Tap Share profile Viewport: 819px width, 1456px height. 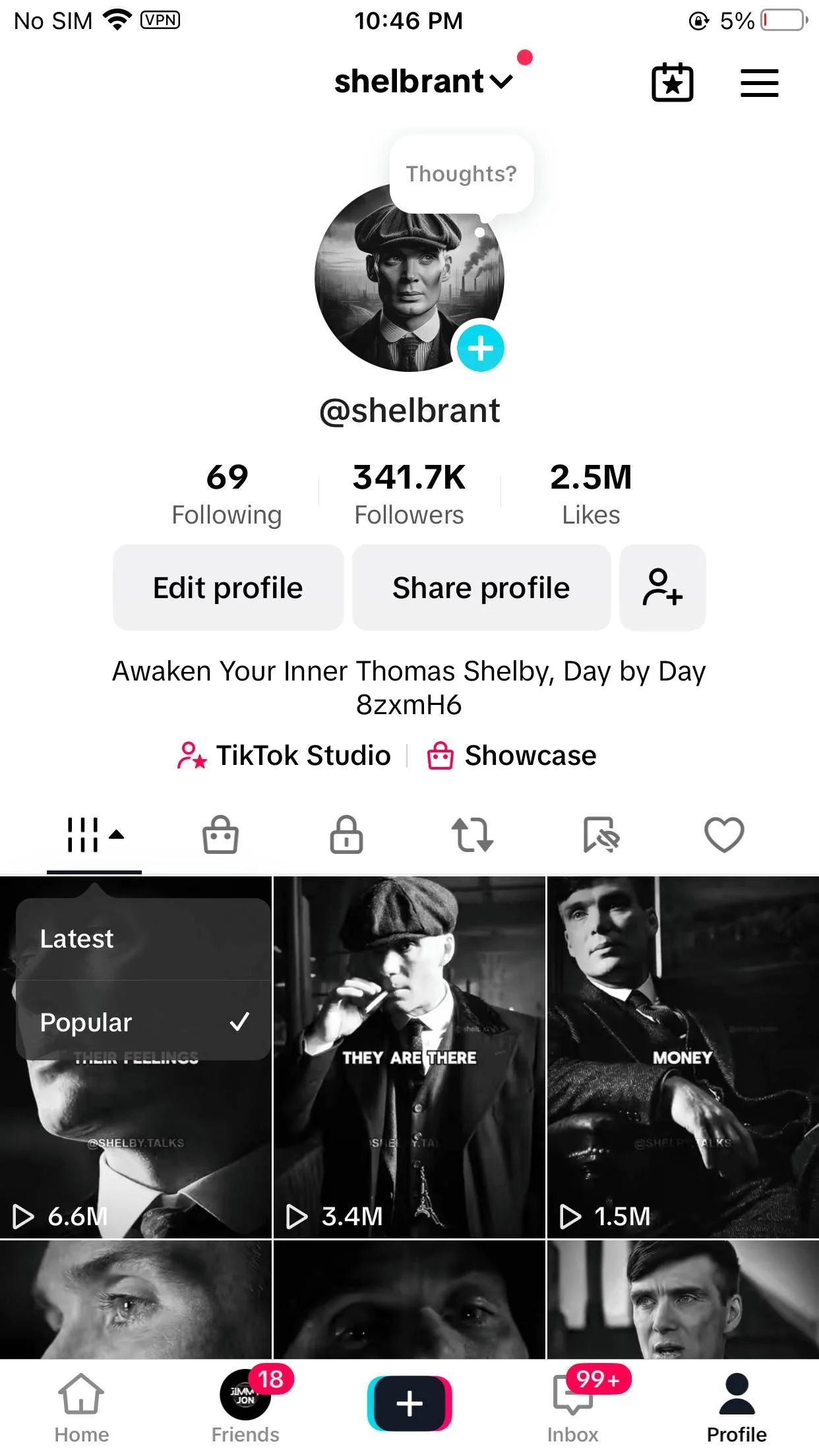click(x=481, y=588)
